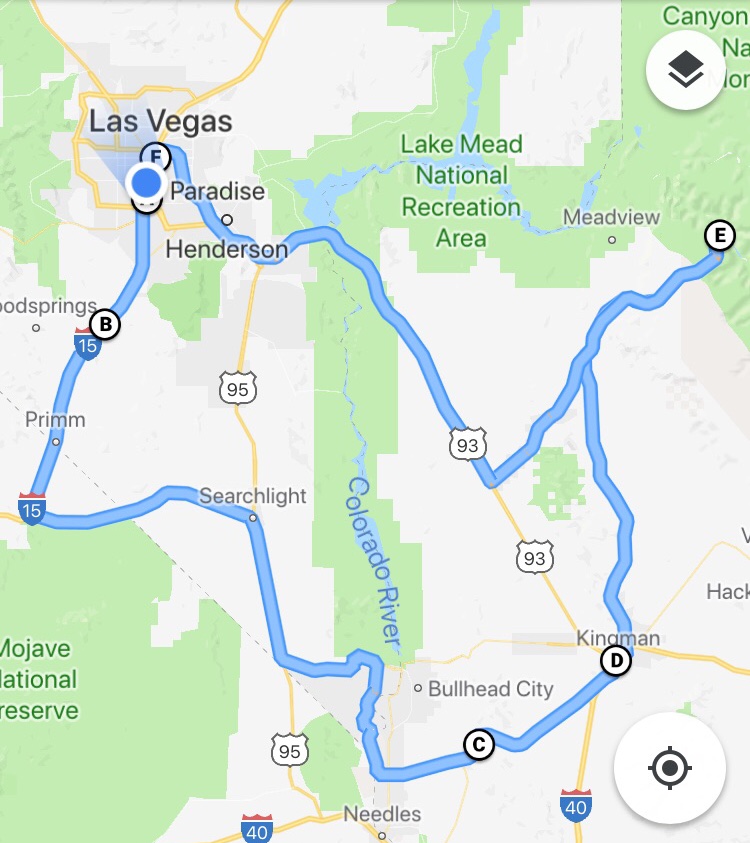Select waypoint C marker on route
Image resolution: width=750 pixels, height=843 pixels.
[479, 744]
